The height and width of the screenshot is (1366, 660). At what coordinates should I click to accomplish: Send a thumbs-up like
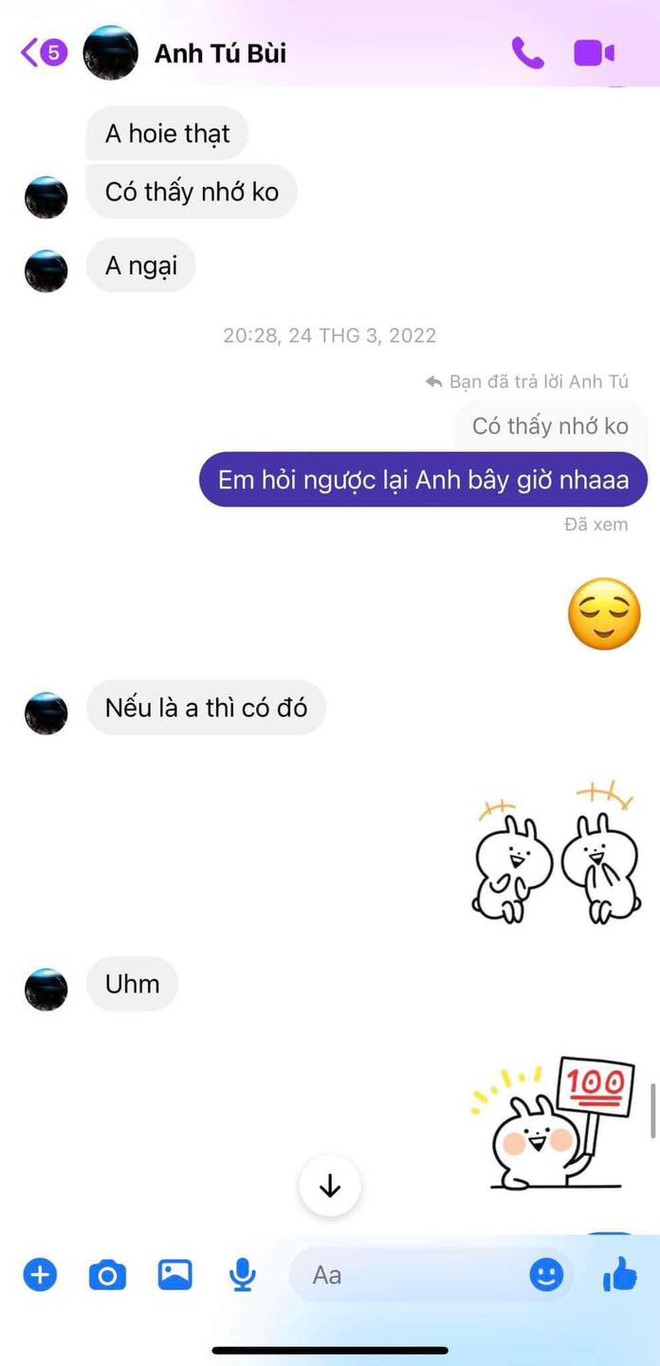click(620, 1274)
